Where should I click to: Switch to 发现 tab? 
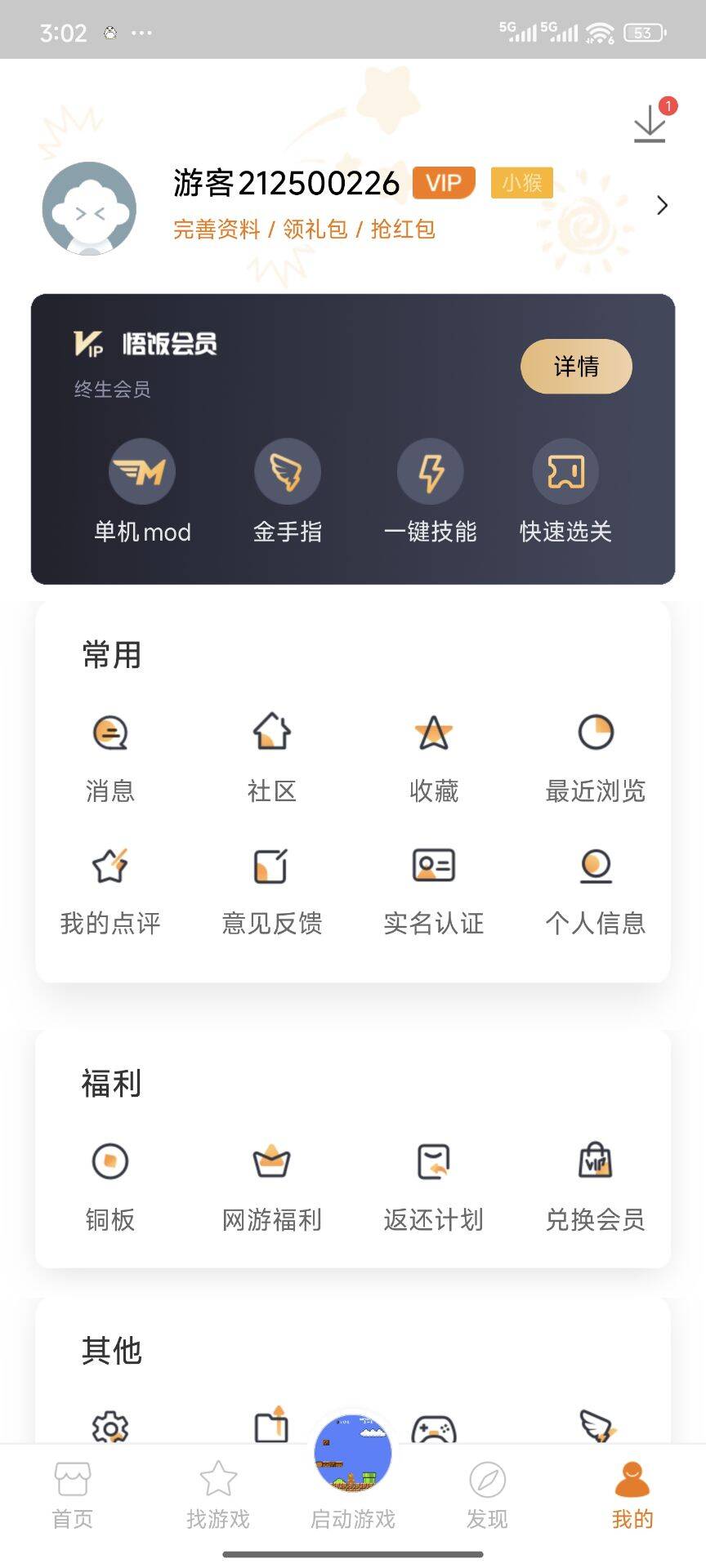(487, 1495)
